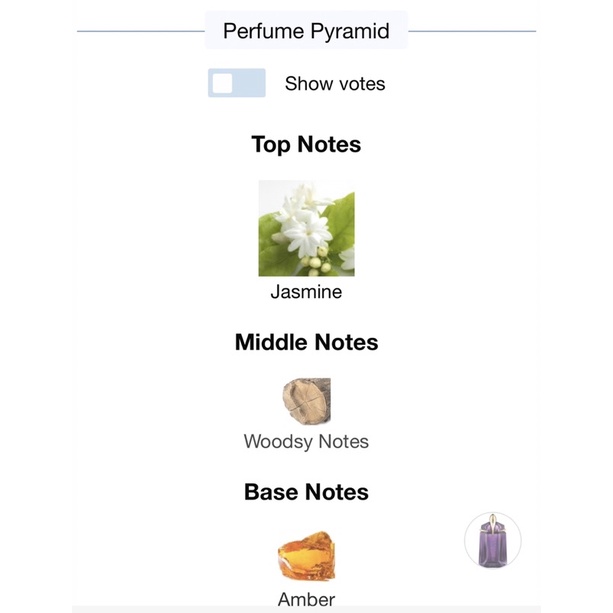Open the Jasmine top note
The width and height of the screenshot is (613, 613).
click(306, 228)
